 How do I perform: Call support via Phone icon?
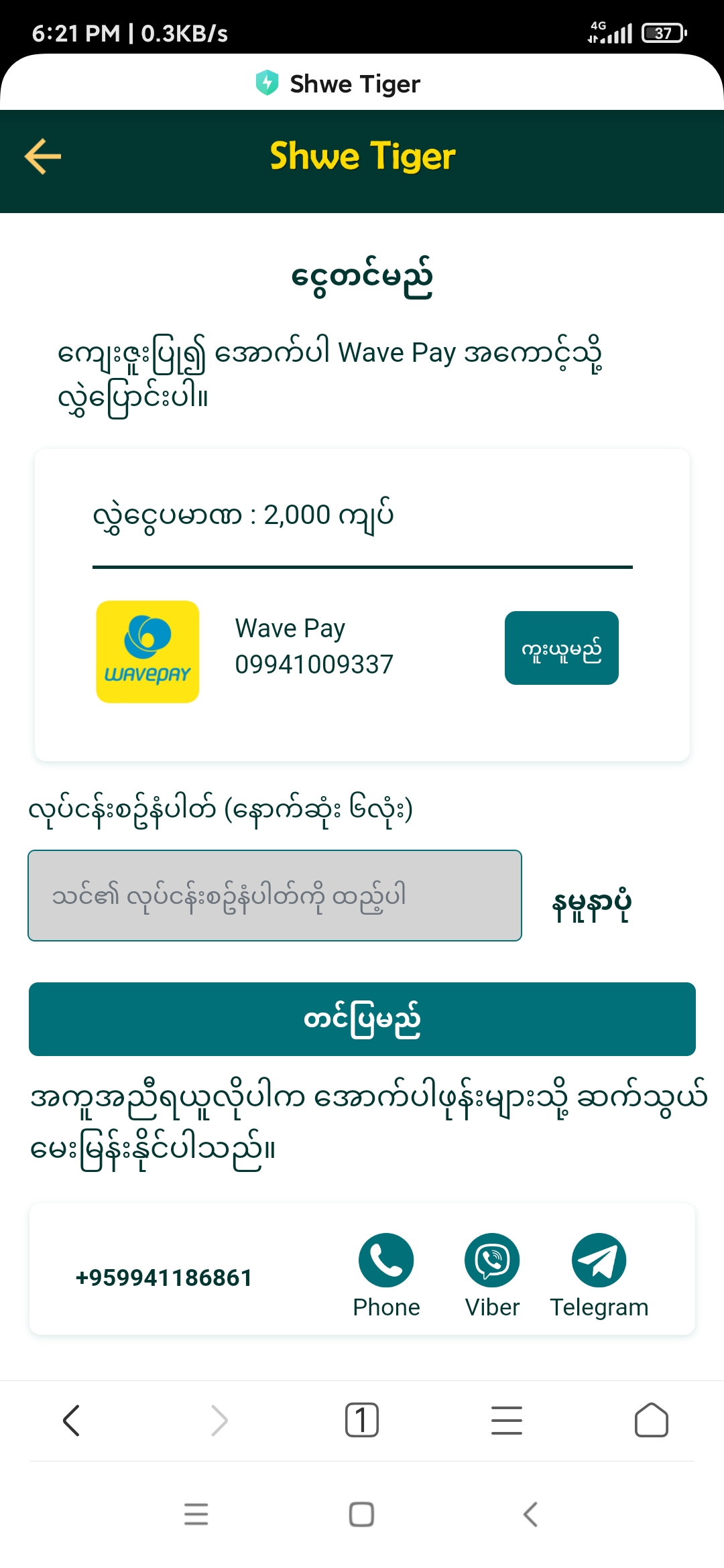[386, 1260]
